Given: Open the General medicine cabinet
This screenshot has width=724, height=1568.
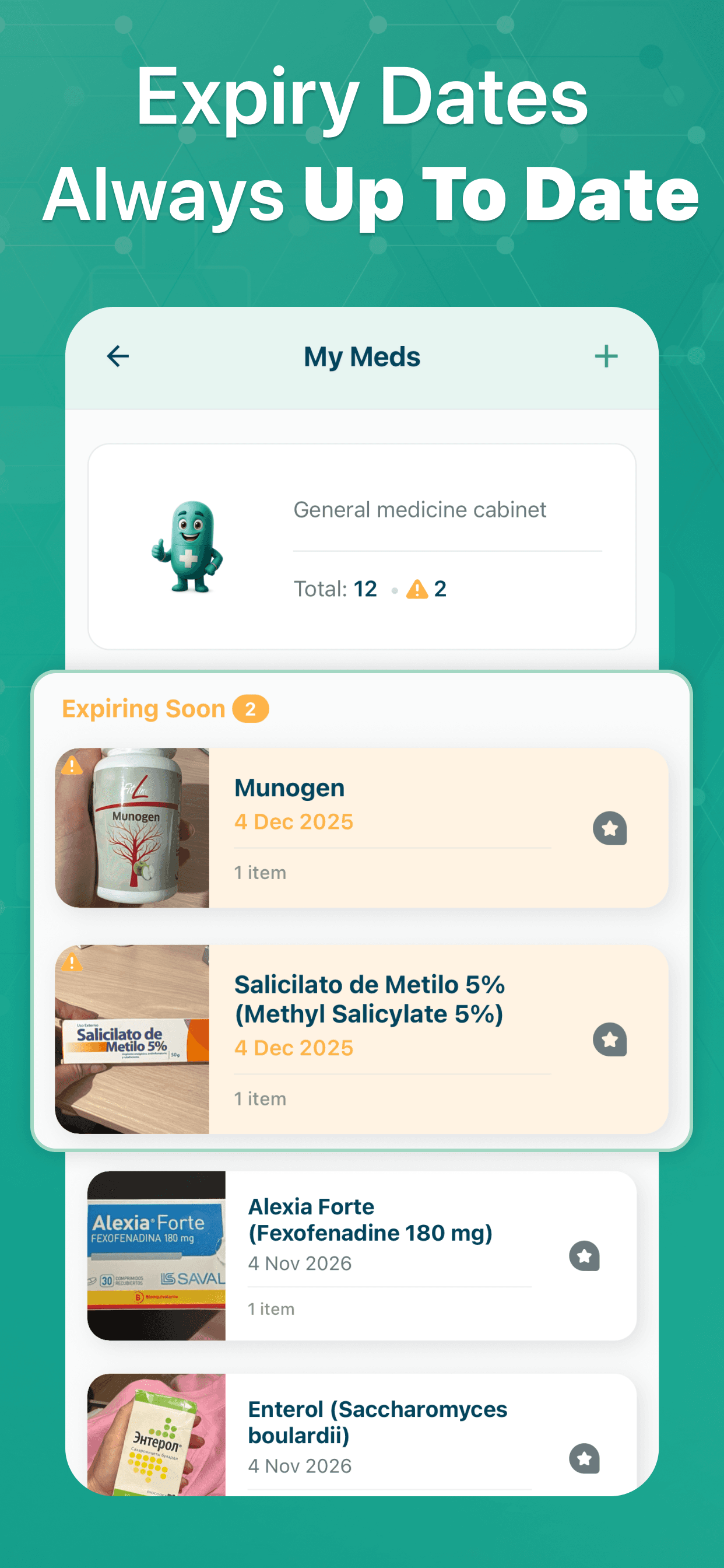Looking at the screenshot, I should [x=419, y=509].
